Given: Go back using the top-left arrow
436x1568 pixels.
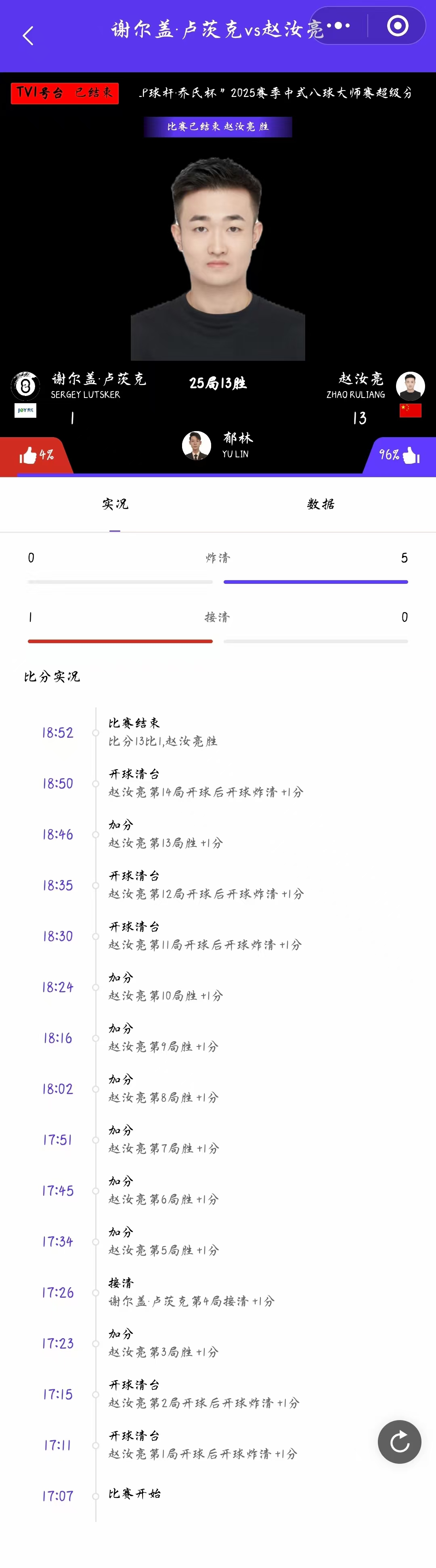Looking at the screenshot, I should point(28,36).
